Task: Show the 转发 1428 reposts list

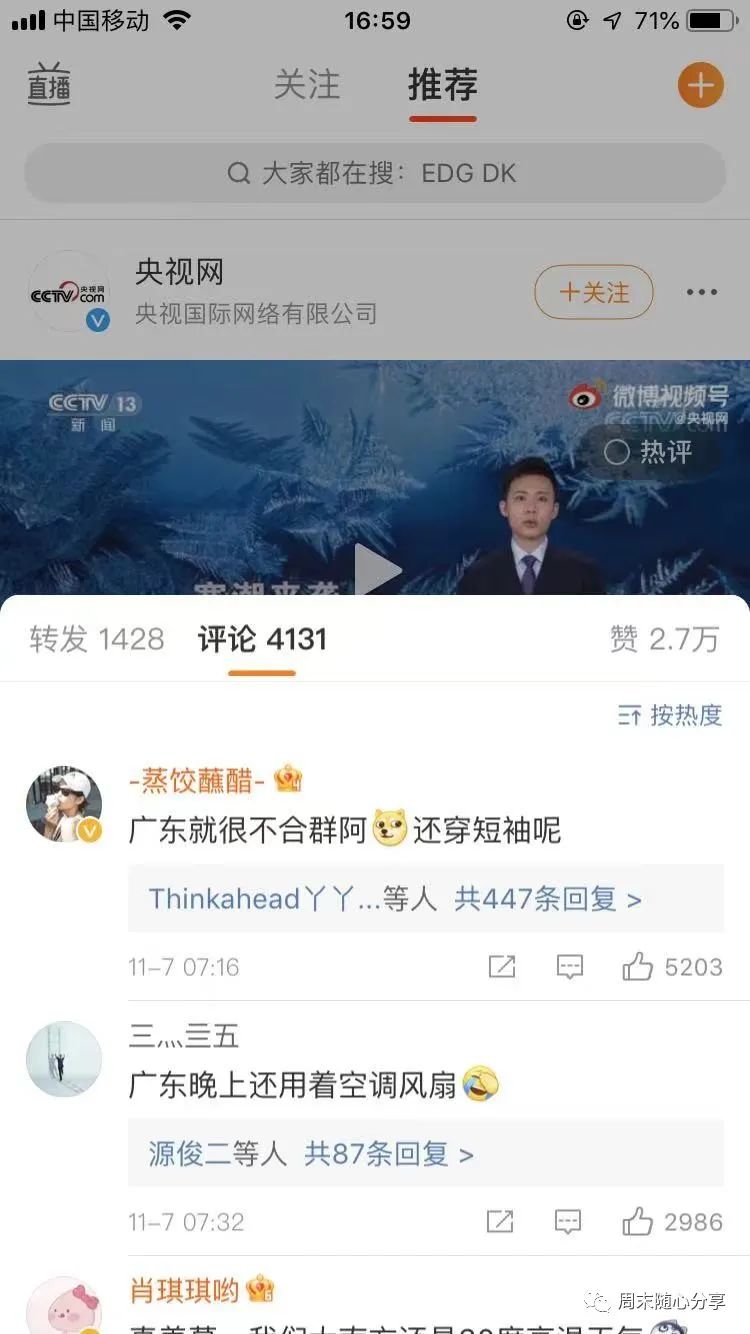Action: [x=96, y=640]
